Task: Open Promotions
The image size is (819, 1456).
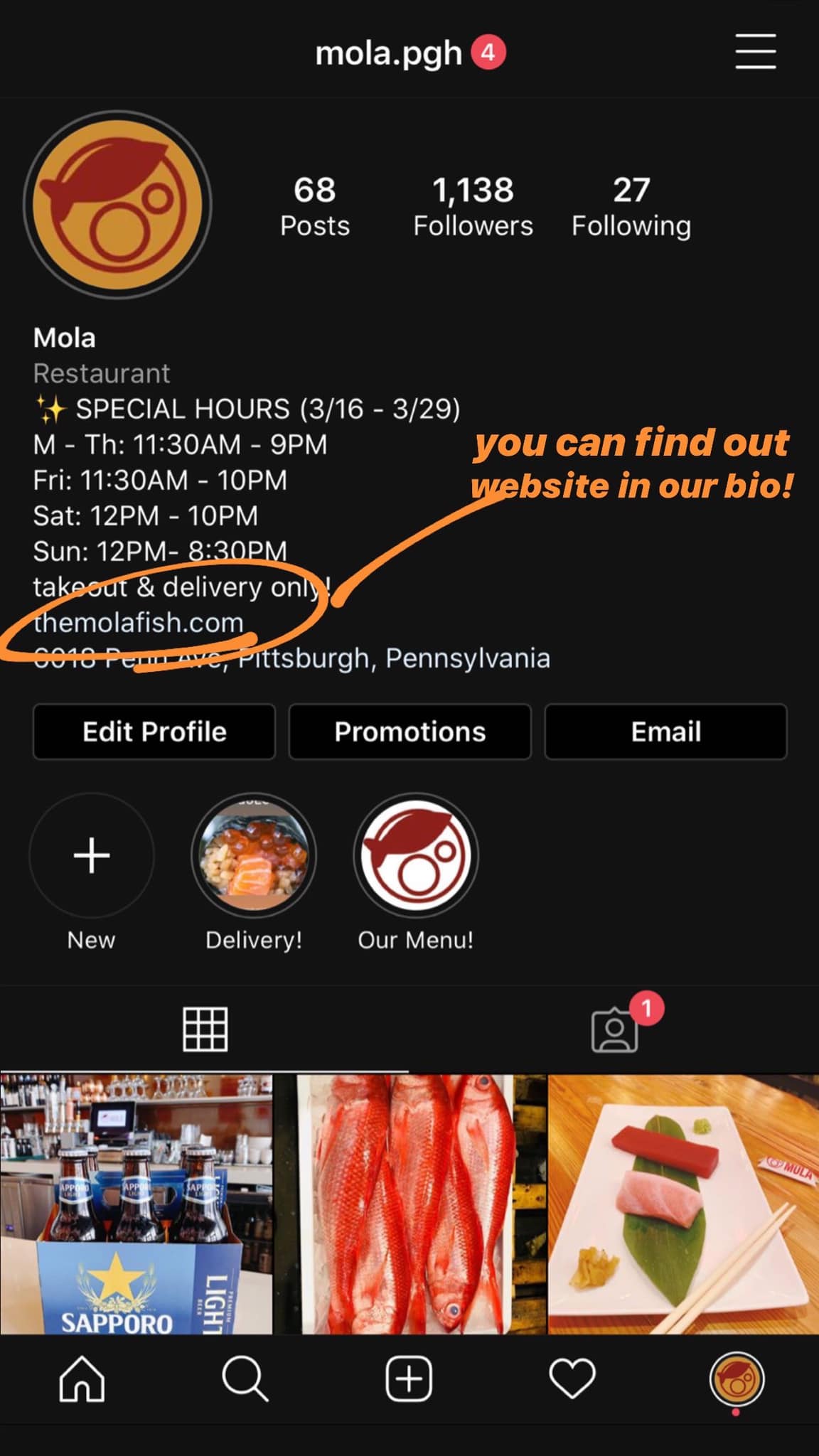Action: 409,732
